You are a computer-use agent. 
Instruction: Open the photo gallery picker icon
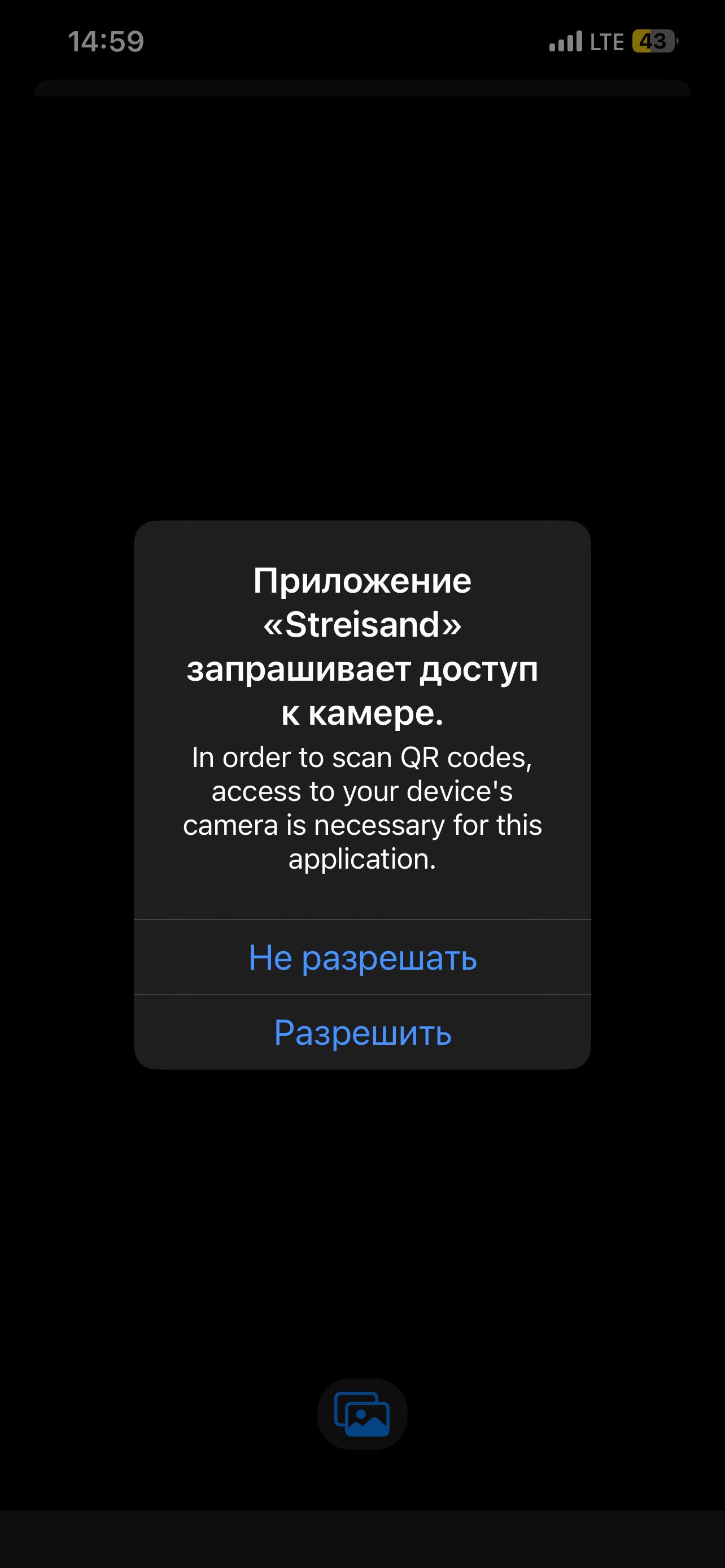click(362, 1413)
